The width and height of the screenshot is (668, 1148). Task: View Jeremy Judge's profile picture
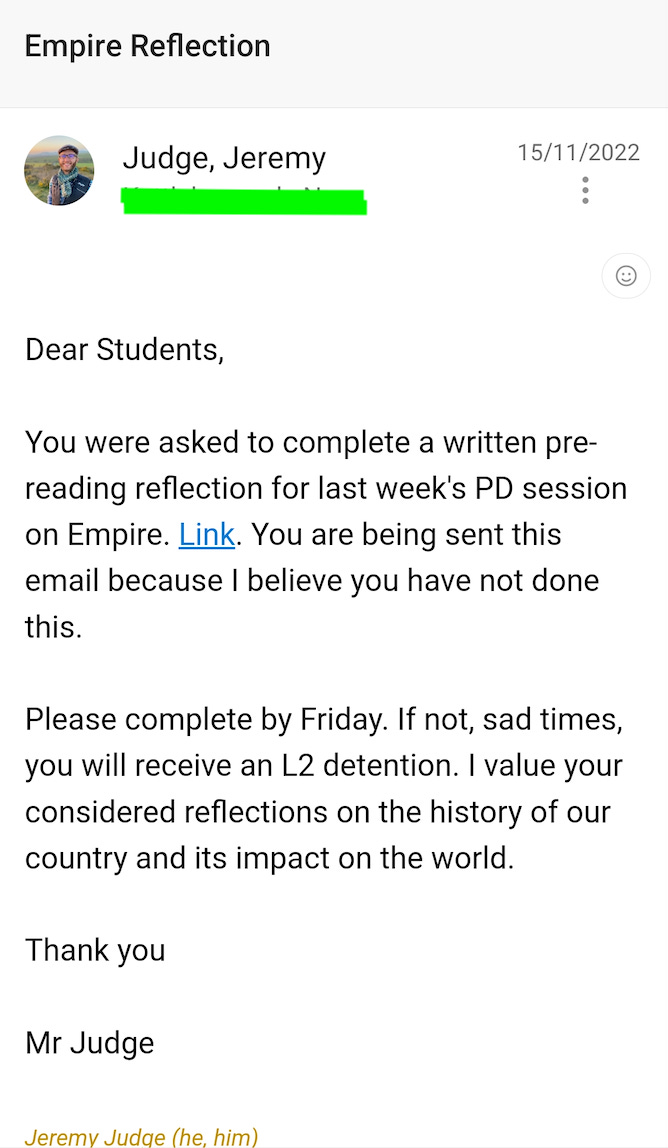coord(59,171)
